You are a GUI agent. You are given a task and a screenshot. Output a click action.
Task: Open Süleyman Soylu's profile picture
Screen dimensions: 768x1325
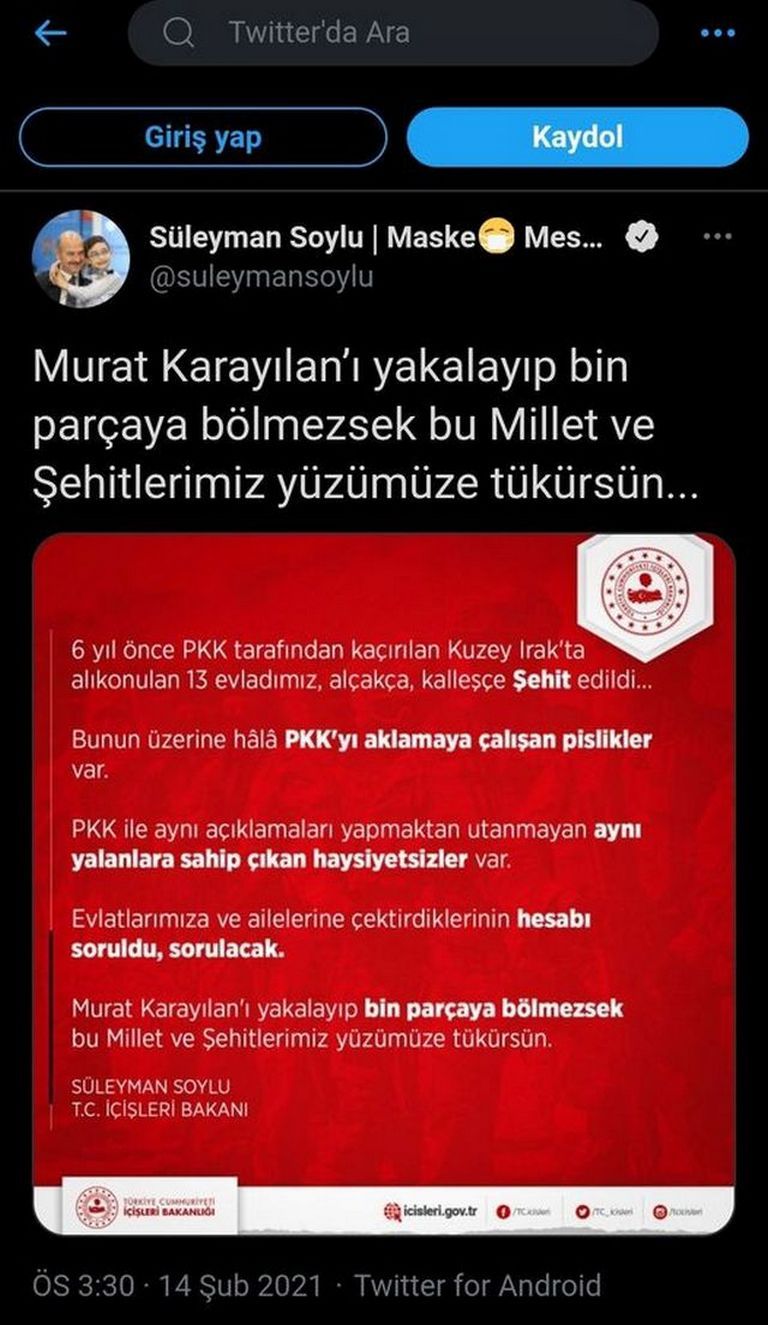(80, 258)
